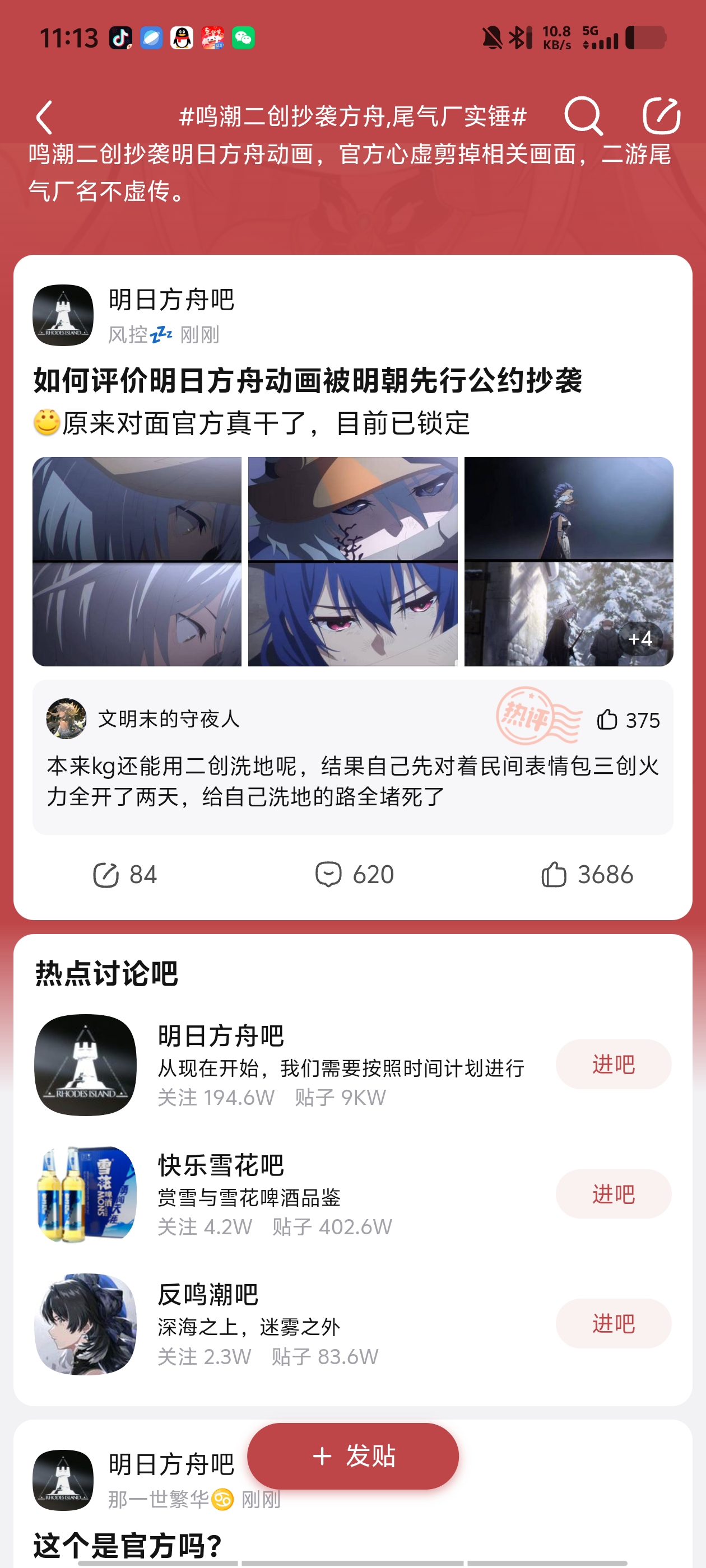The image size is (706, 1568).
Task: Open commenter 文明末的守夜人's profile avatar
Action: pyautogui.click(x=66, y=719)
